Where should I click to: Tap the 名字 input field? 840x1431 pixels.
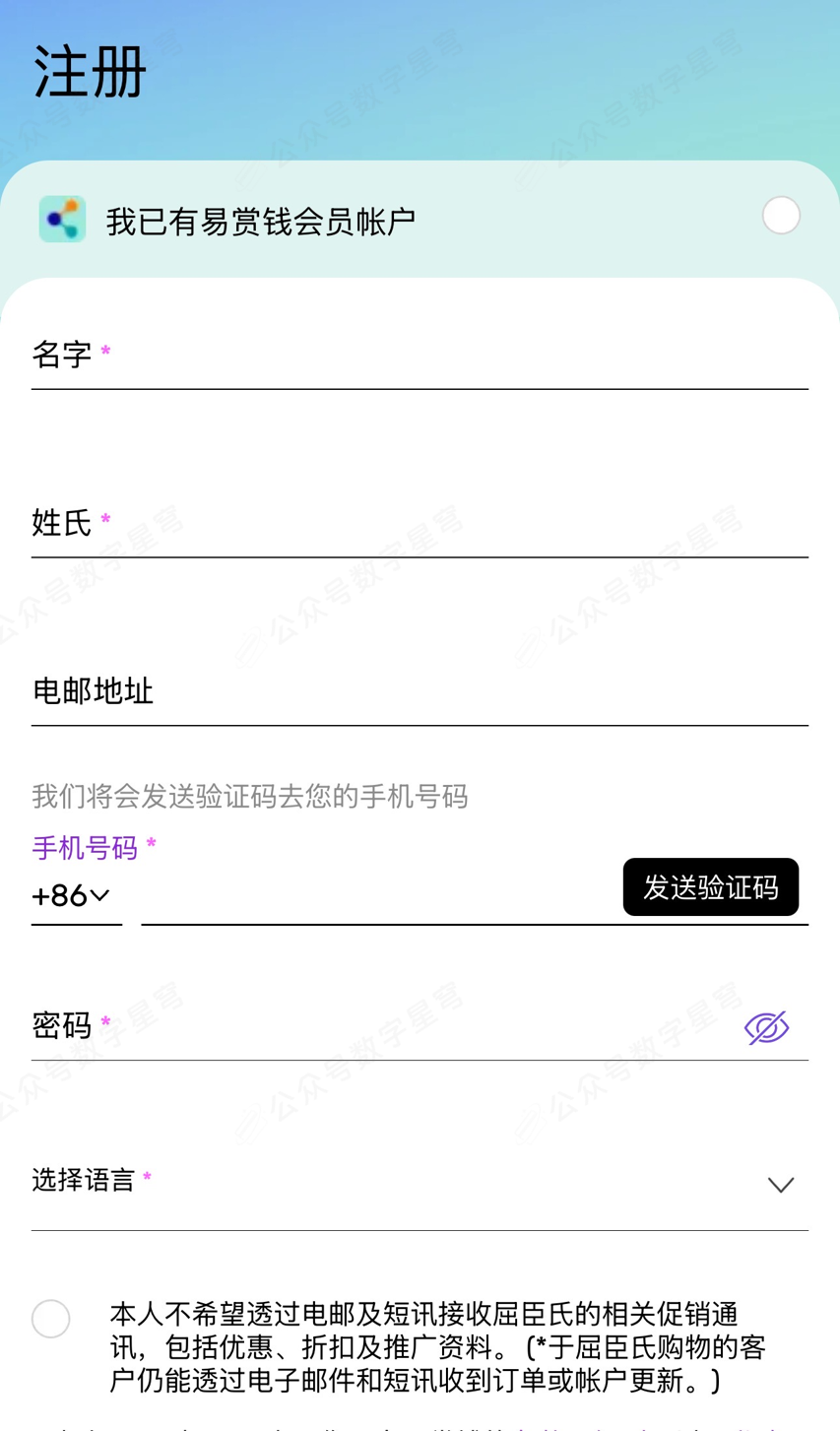tap(420, 355)
